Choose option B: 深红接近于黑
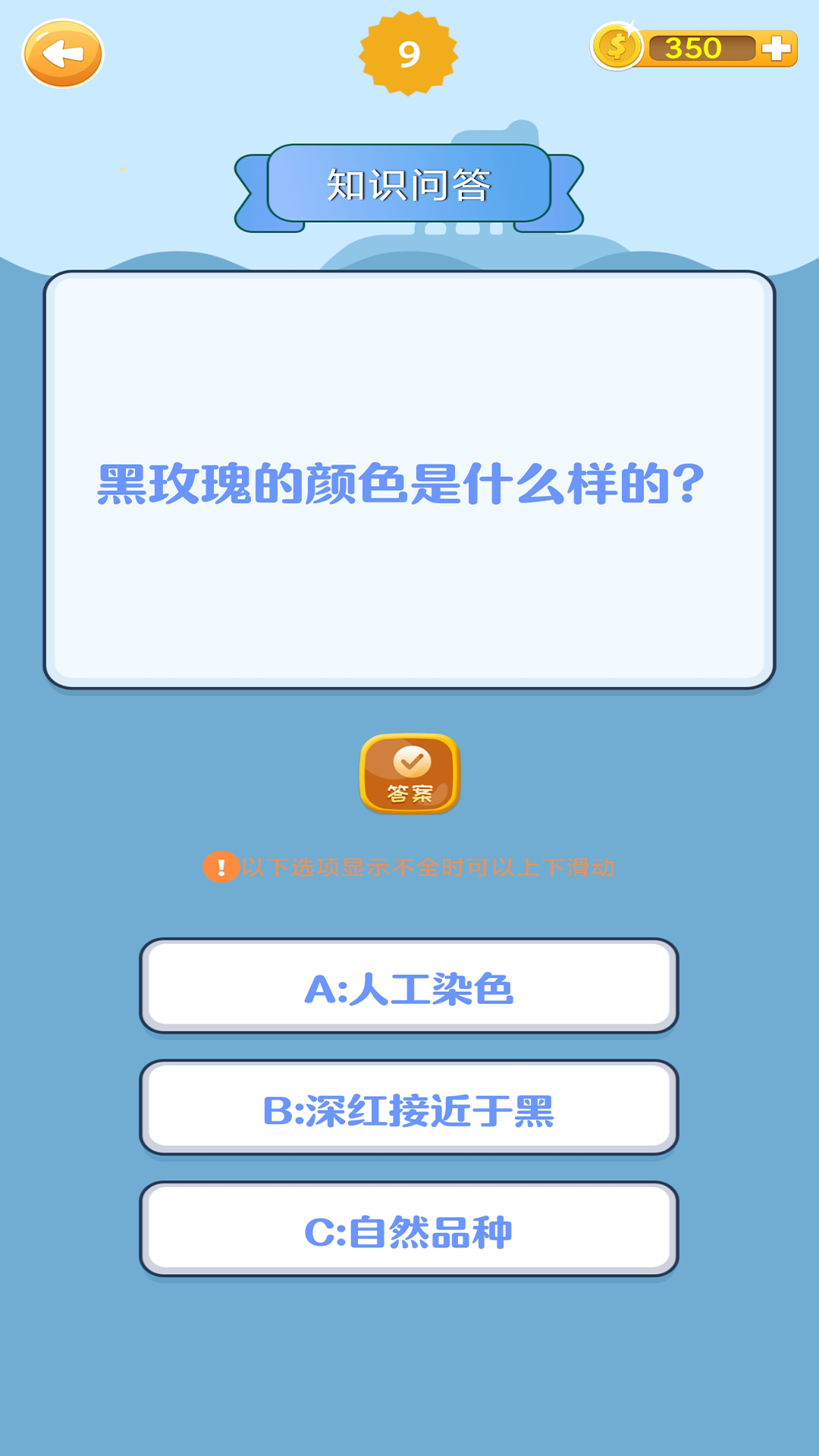Screen dimensions: 819x1456 coord(408,1107)
